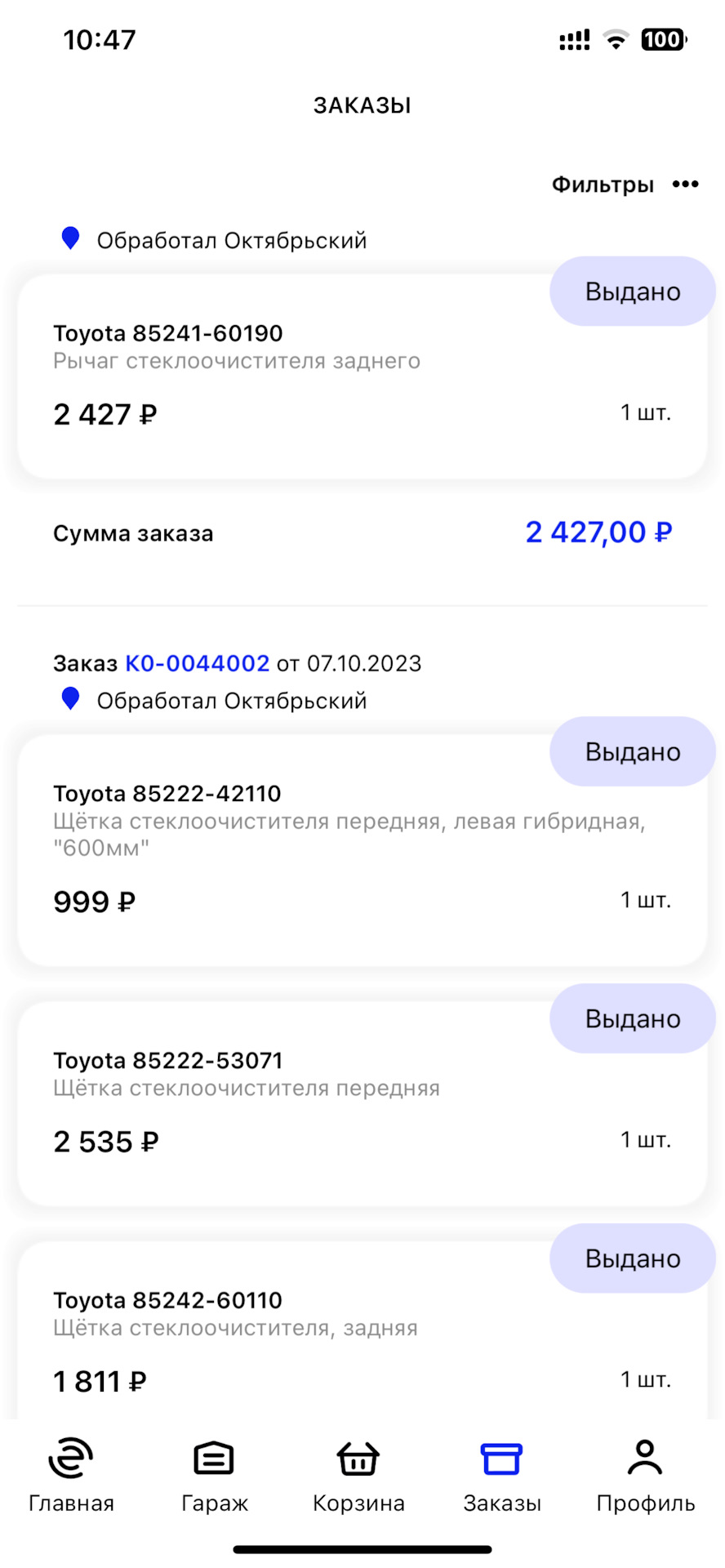
Task: Toggle the Выдано status badge on Toyota 85241-60190
Action: pyautogui.click(x=632, y=291)
